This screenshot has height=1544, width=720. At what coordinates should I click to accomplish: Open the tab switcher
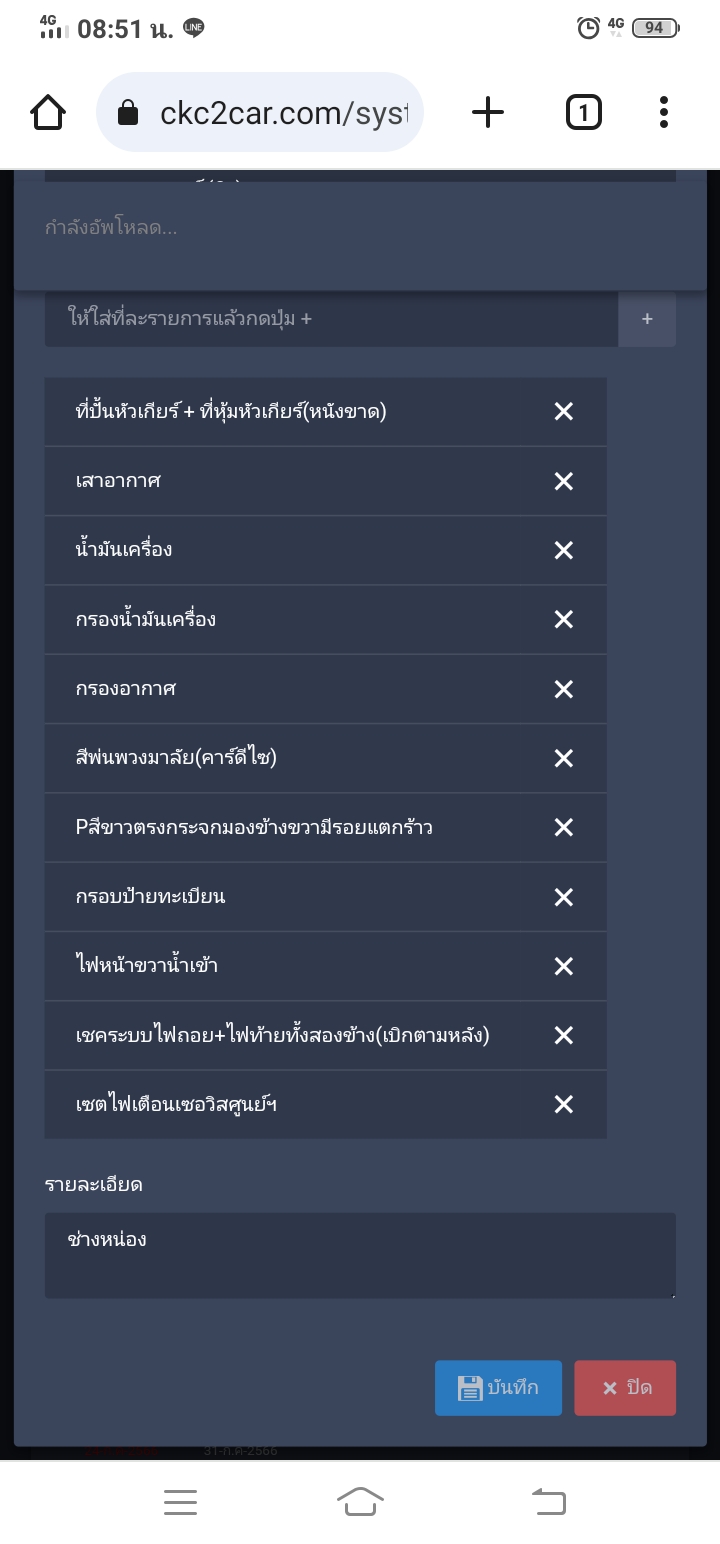583,113
